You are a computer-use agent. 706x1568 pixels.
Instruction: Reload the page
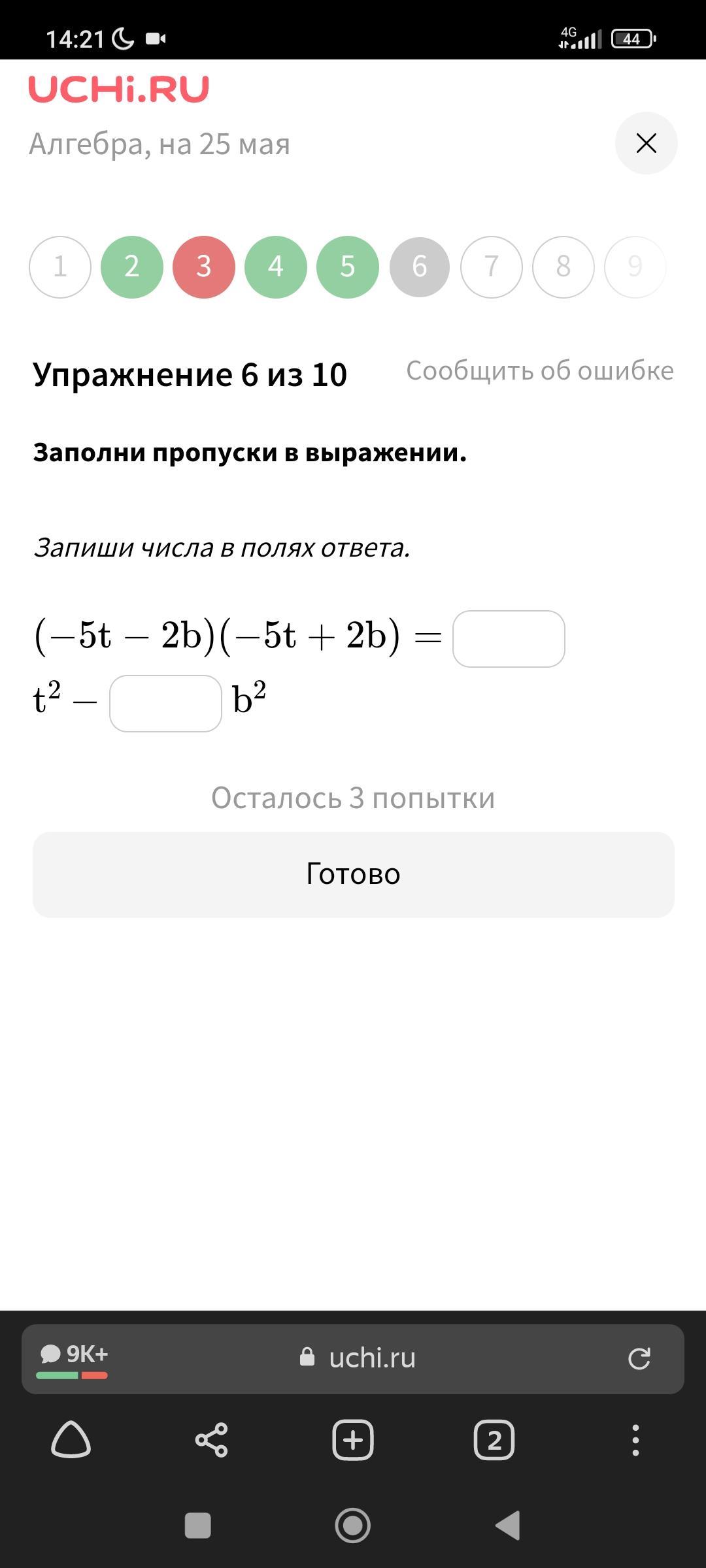coord(639,1358)
